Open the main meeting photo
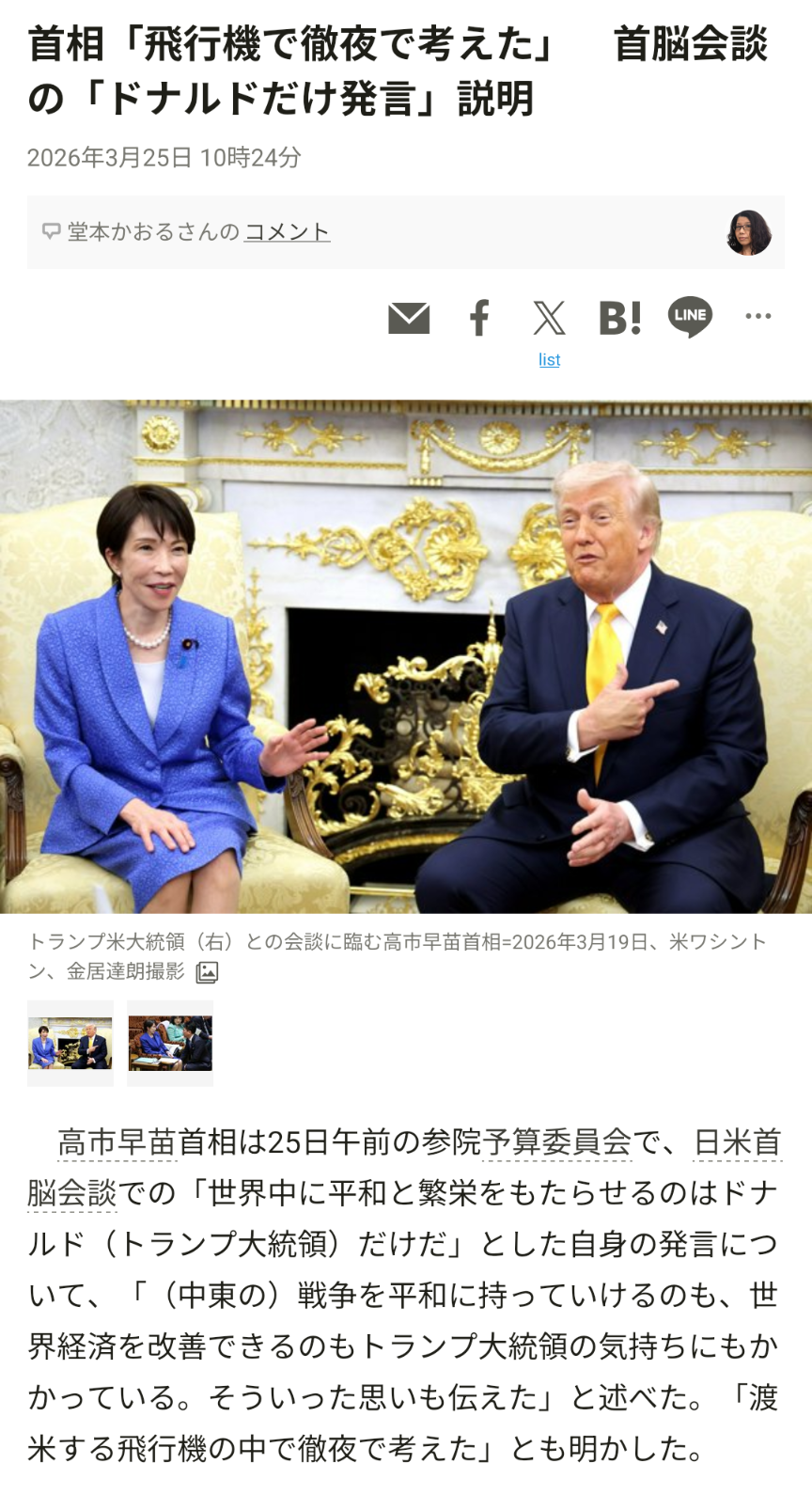The image size is (812, 1495). pos(406,656)
